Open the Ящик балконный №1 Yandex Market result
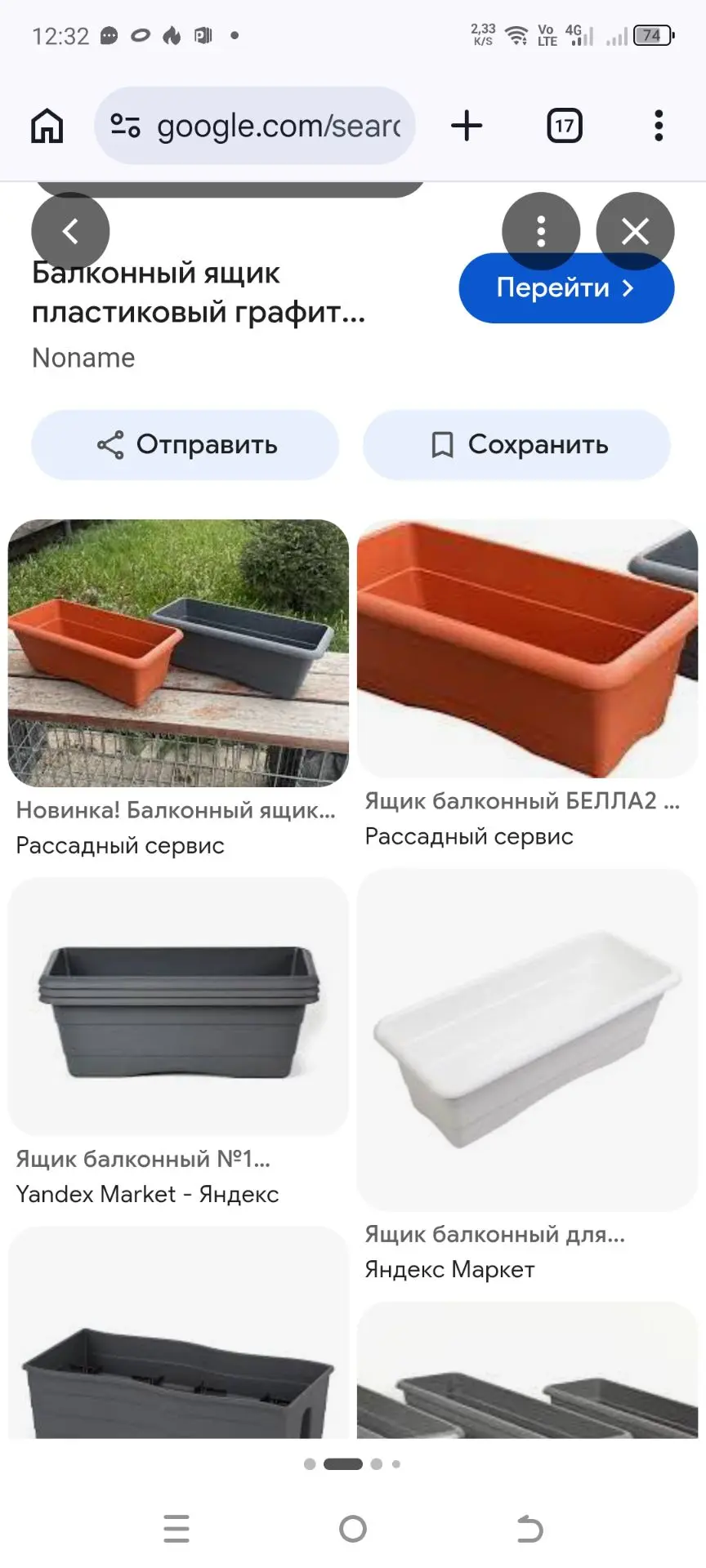 coord(178,1044)
